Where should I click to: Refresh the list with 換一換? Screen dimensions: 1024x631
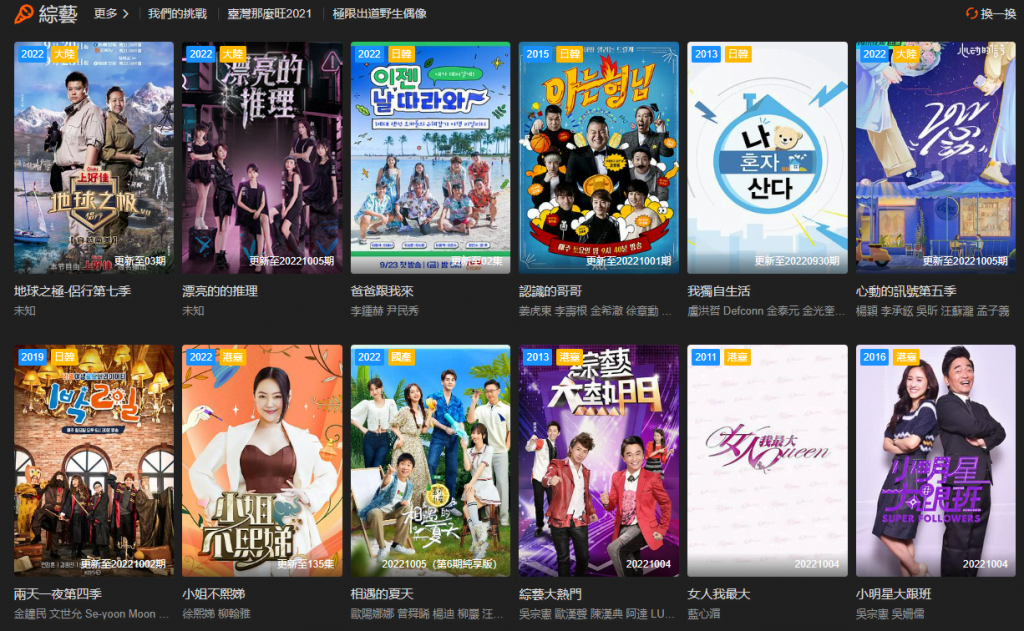[990, 14]
